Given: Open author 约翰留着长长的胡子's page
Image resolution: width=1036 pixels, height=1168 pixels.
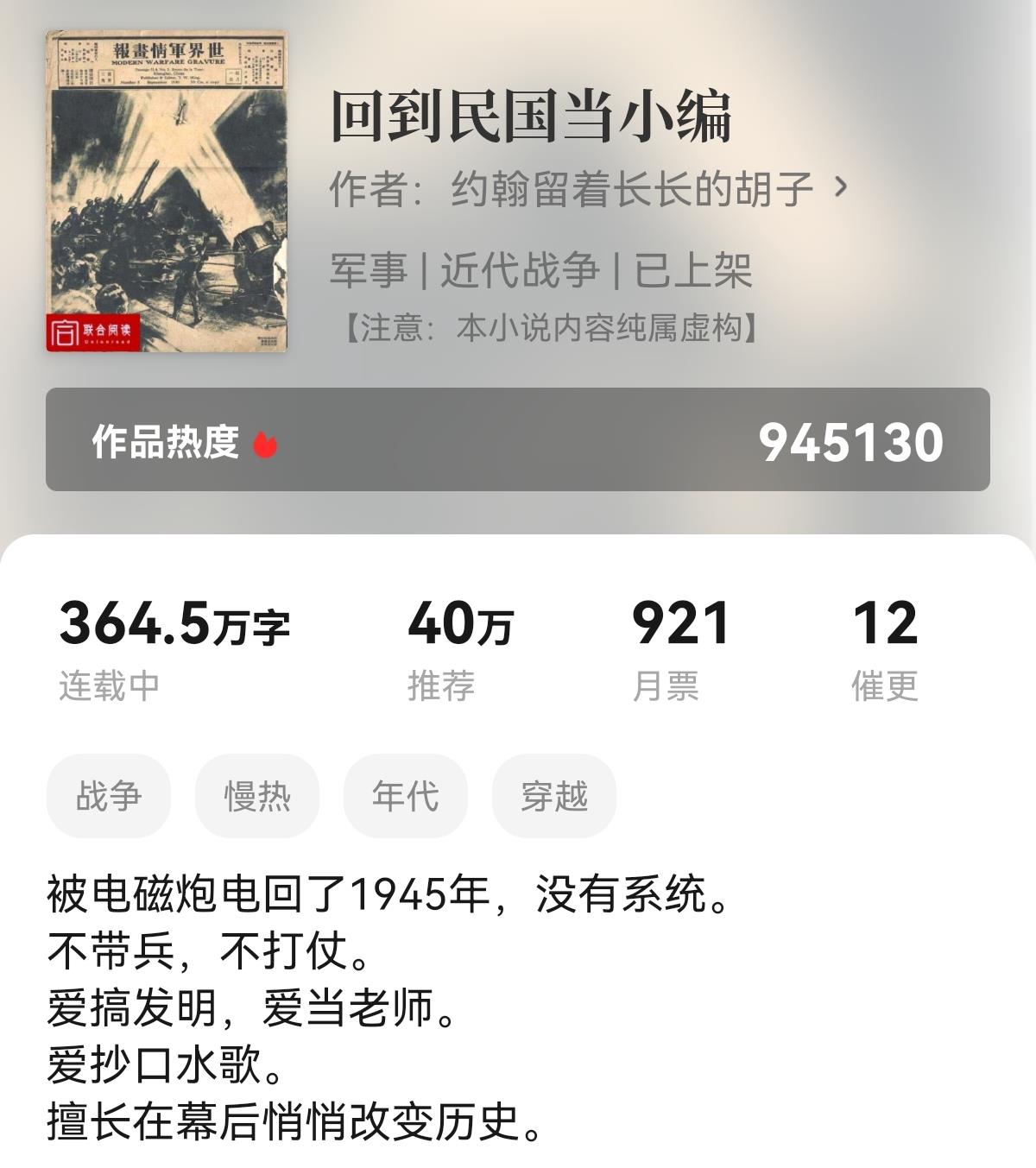Looking at the screenshot, I should 587,188.
